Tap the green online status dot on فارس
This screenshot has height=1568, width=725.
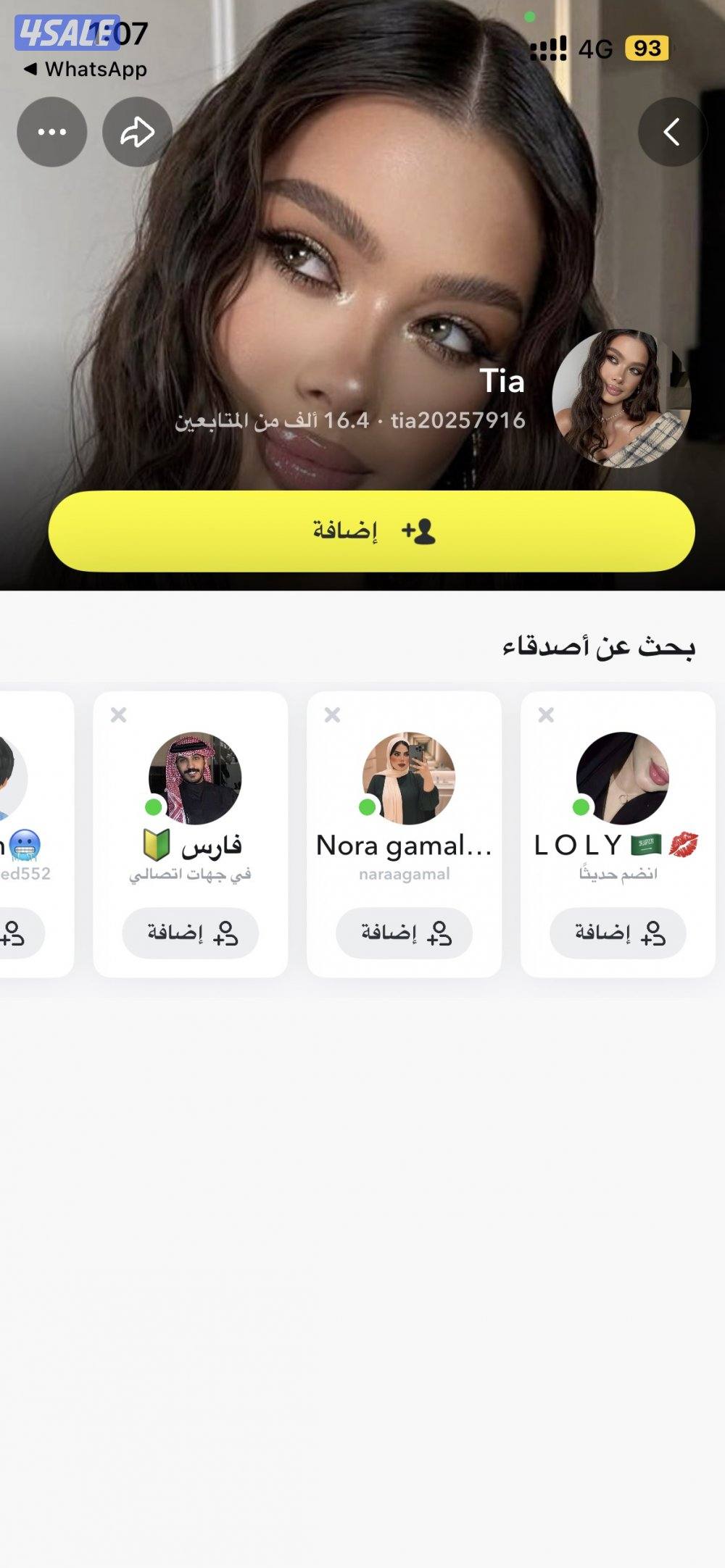(152, 806)
